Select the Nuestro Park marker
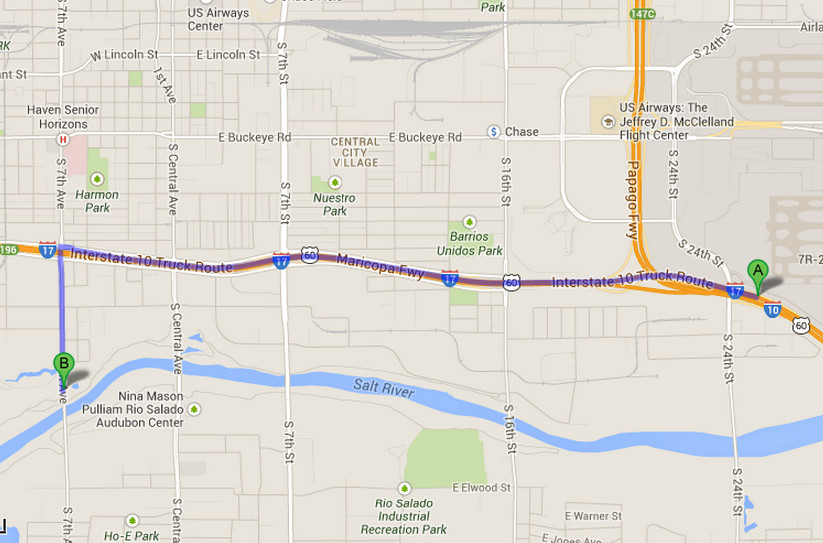The image size is (823, 543). pos(334,182)
